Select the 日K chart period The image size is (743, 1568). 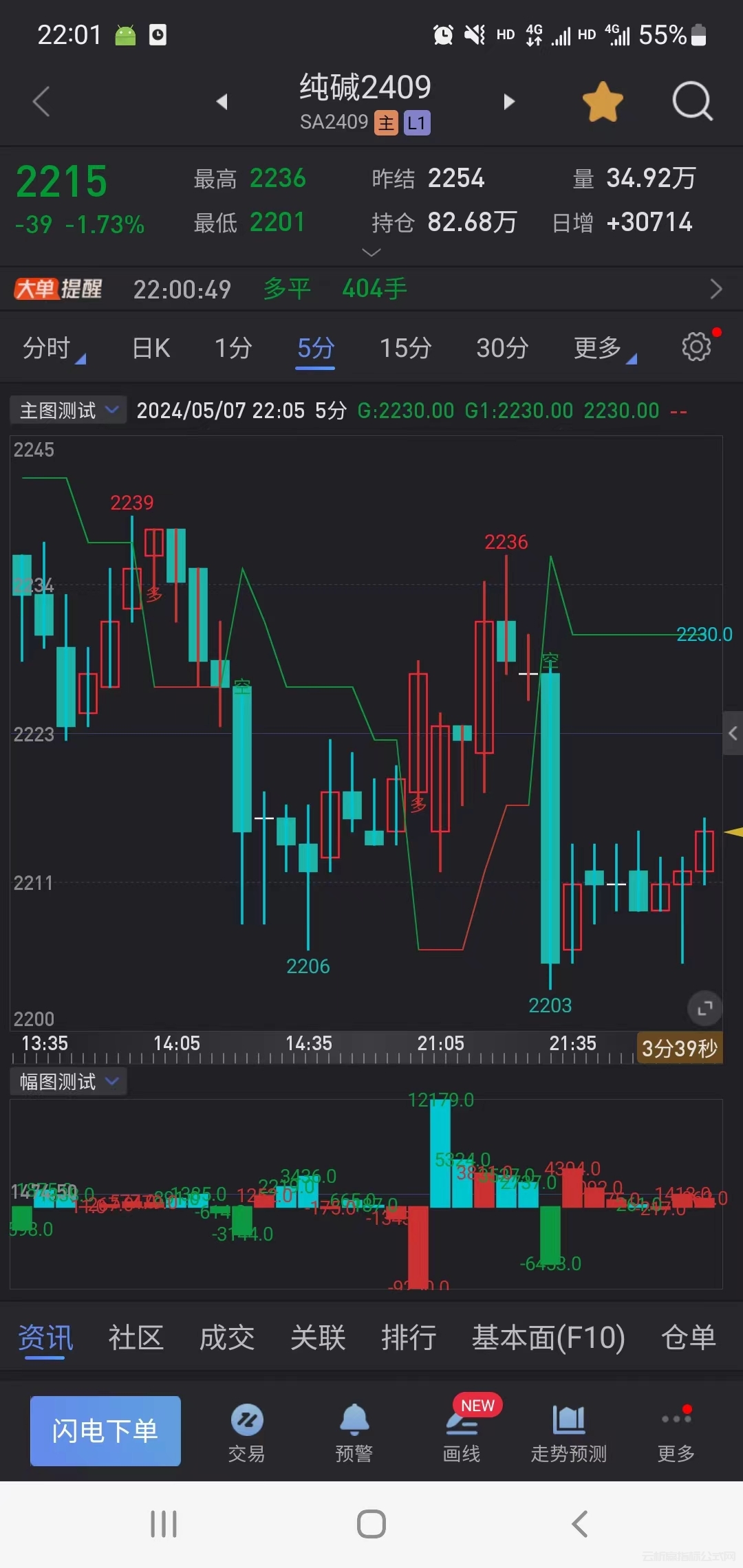click(x=151, y=348)
